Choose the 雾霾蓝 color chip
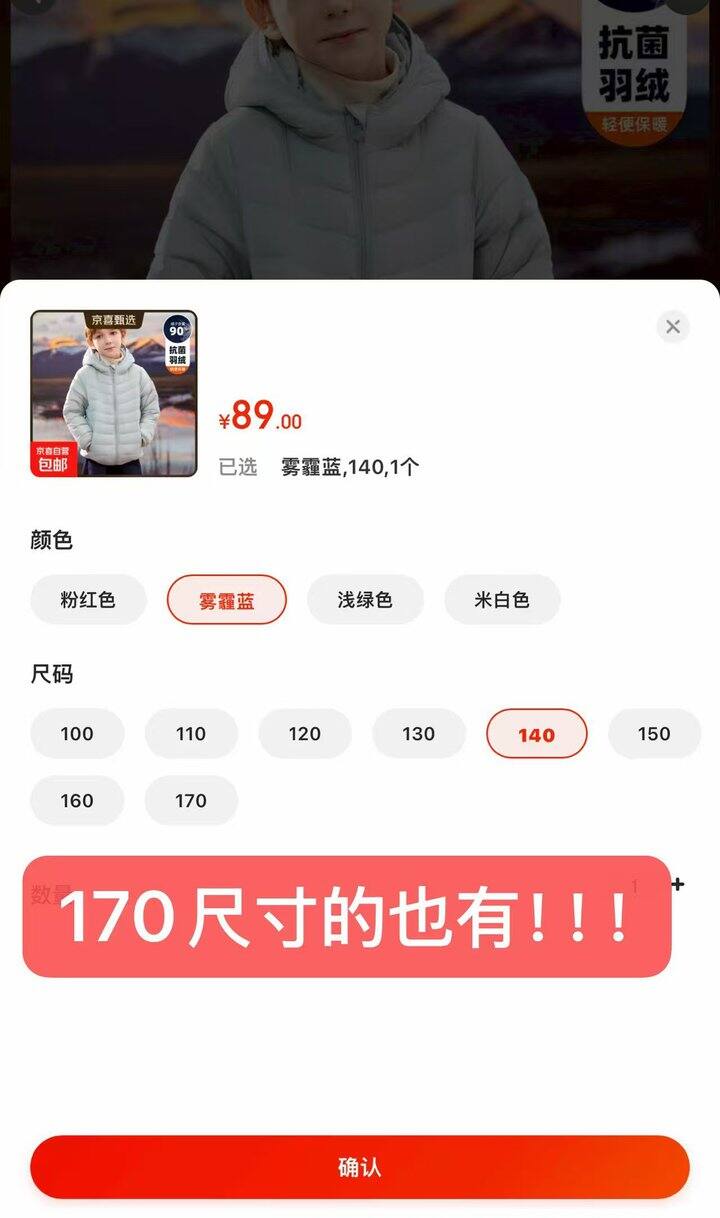Image resolution: width=720 pixels, height=1218 pixels. coord(227,600)
